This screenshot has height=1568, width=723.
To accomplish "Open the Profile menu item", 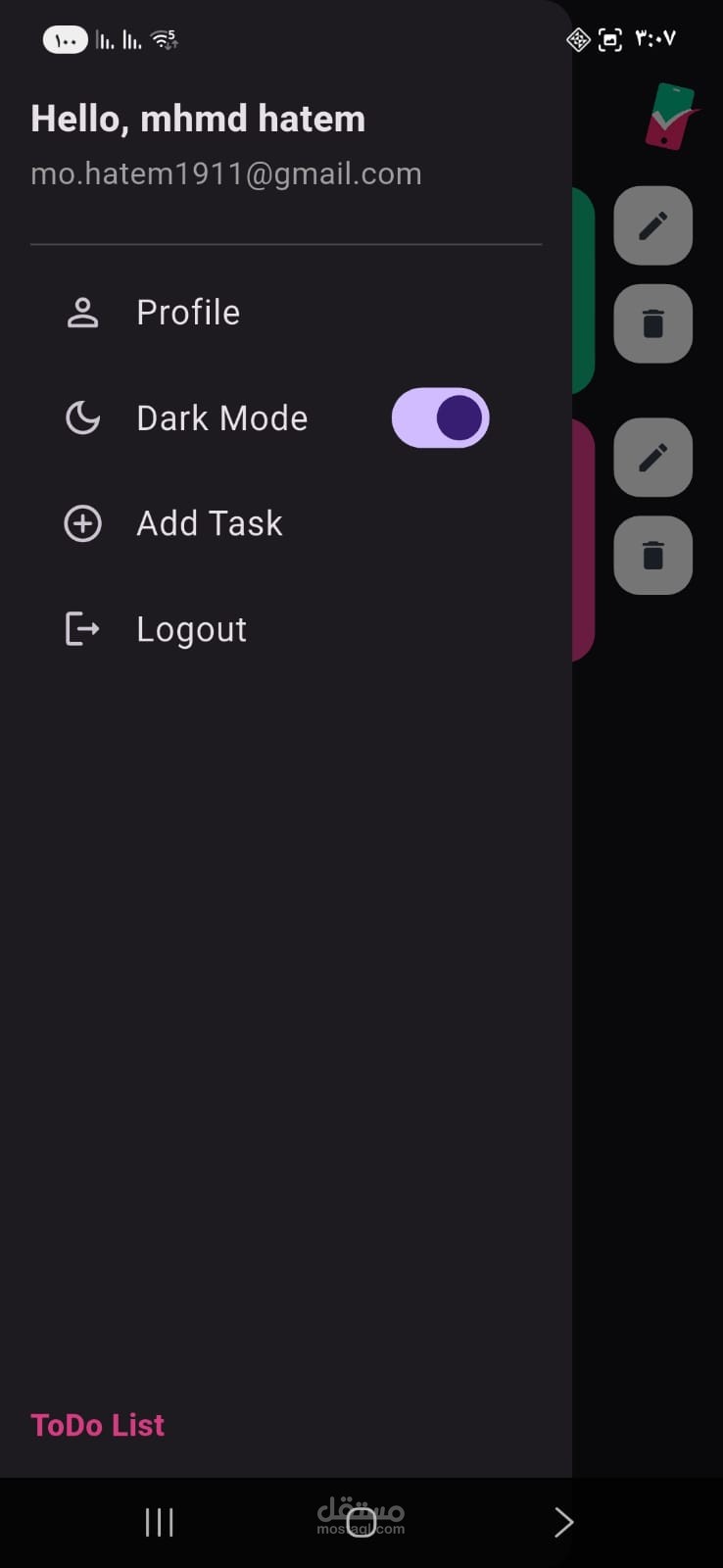I will [187, 313].
